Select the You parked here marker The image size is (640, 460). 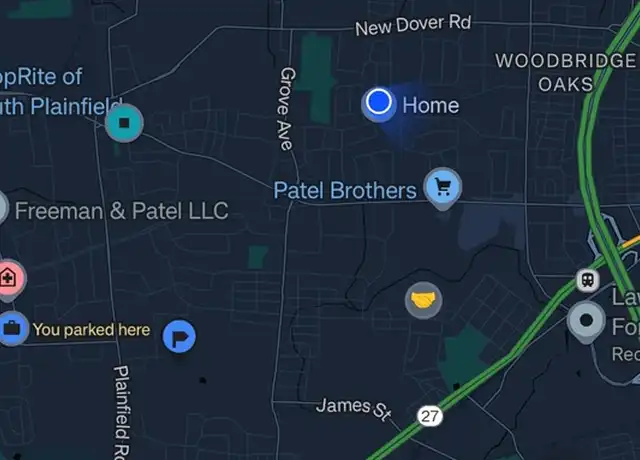179,336
